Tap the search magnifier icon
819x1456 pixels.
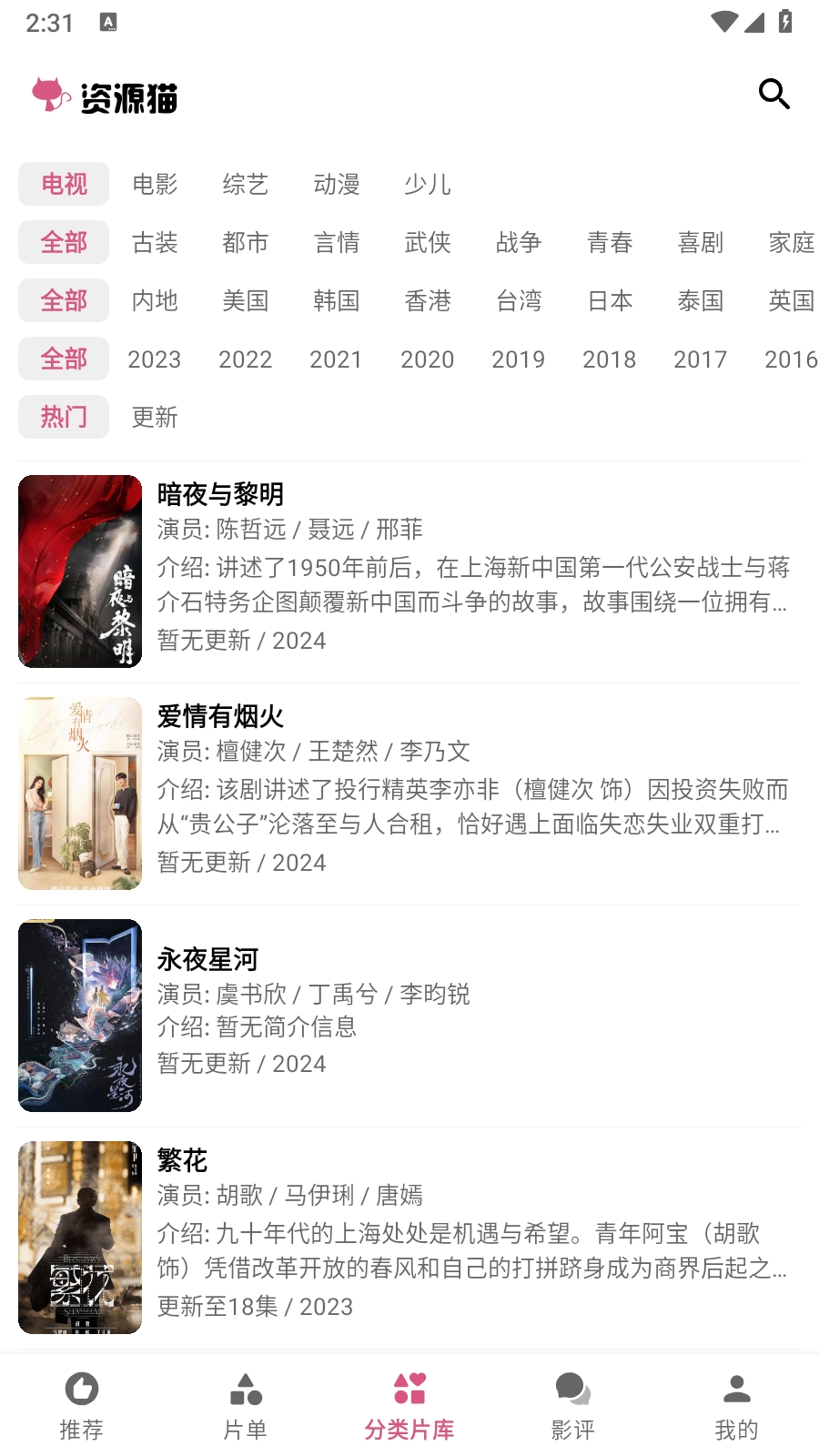(773, 94)
